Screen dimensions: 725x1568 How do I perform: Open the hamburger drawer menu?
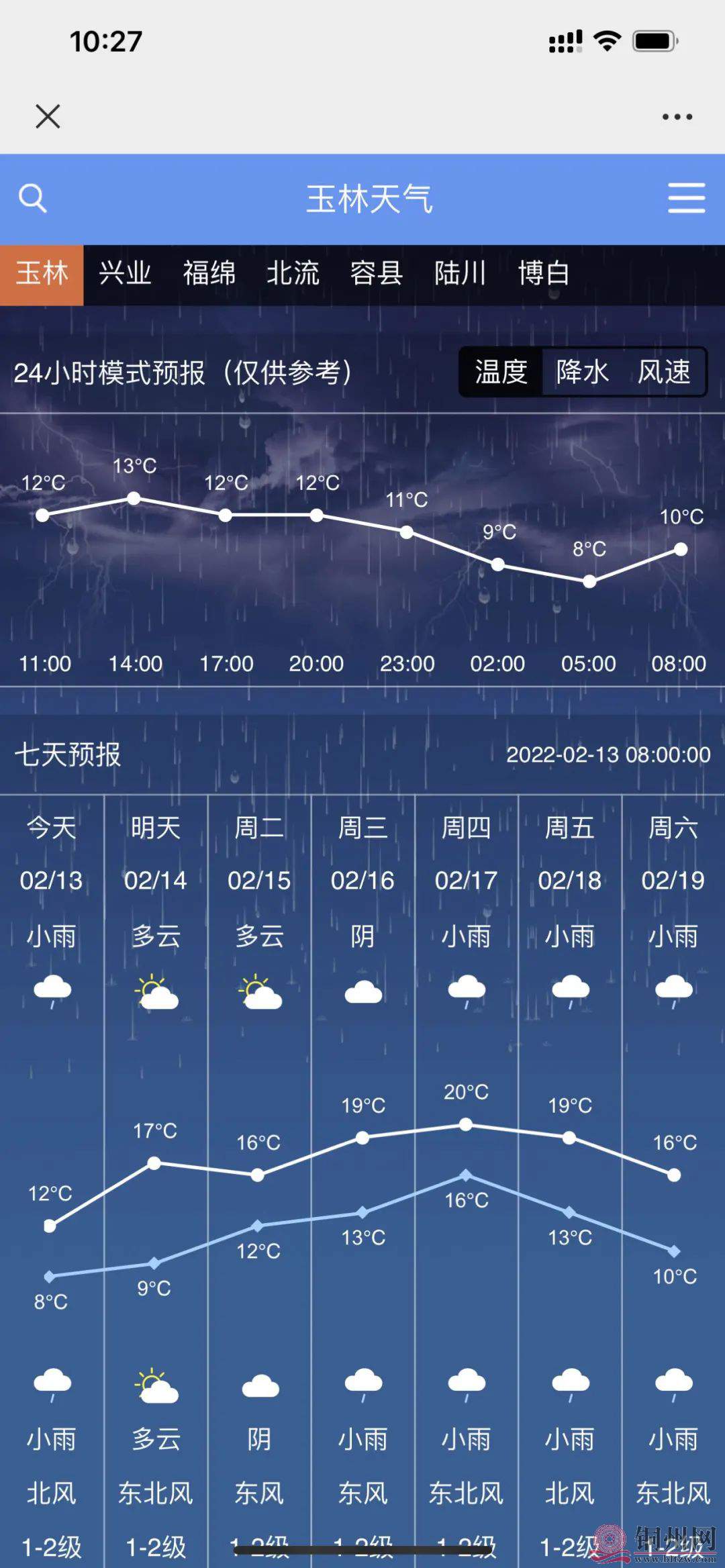pos(686,199)
